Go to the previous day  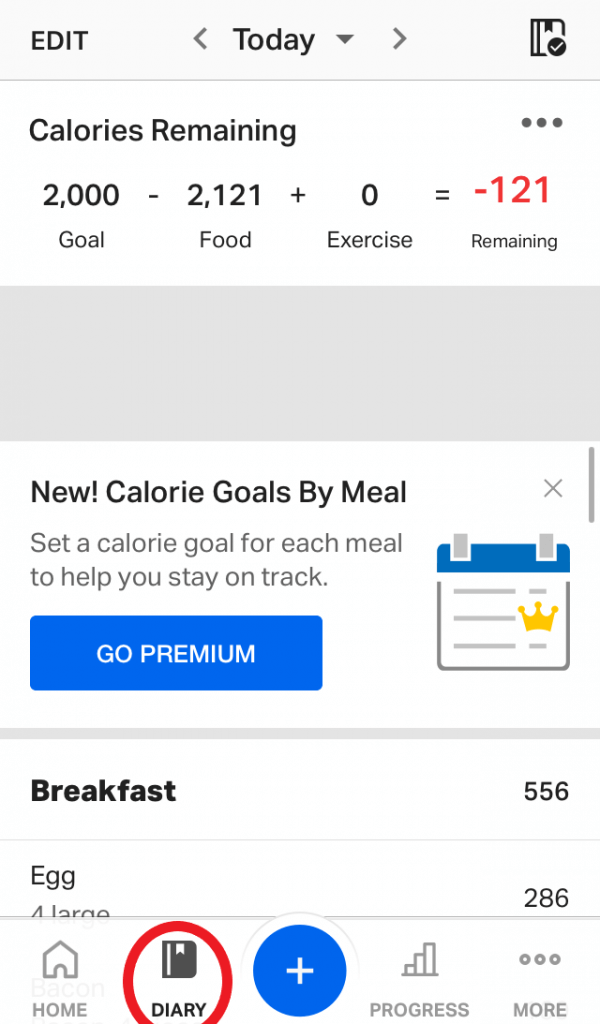pyautogui.click(x=200, y=39)
